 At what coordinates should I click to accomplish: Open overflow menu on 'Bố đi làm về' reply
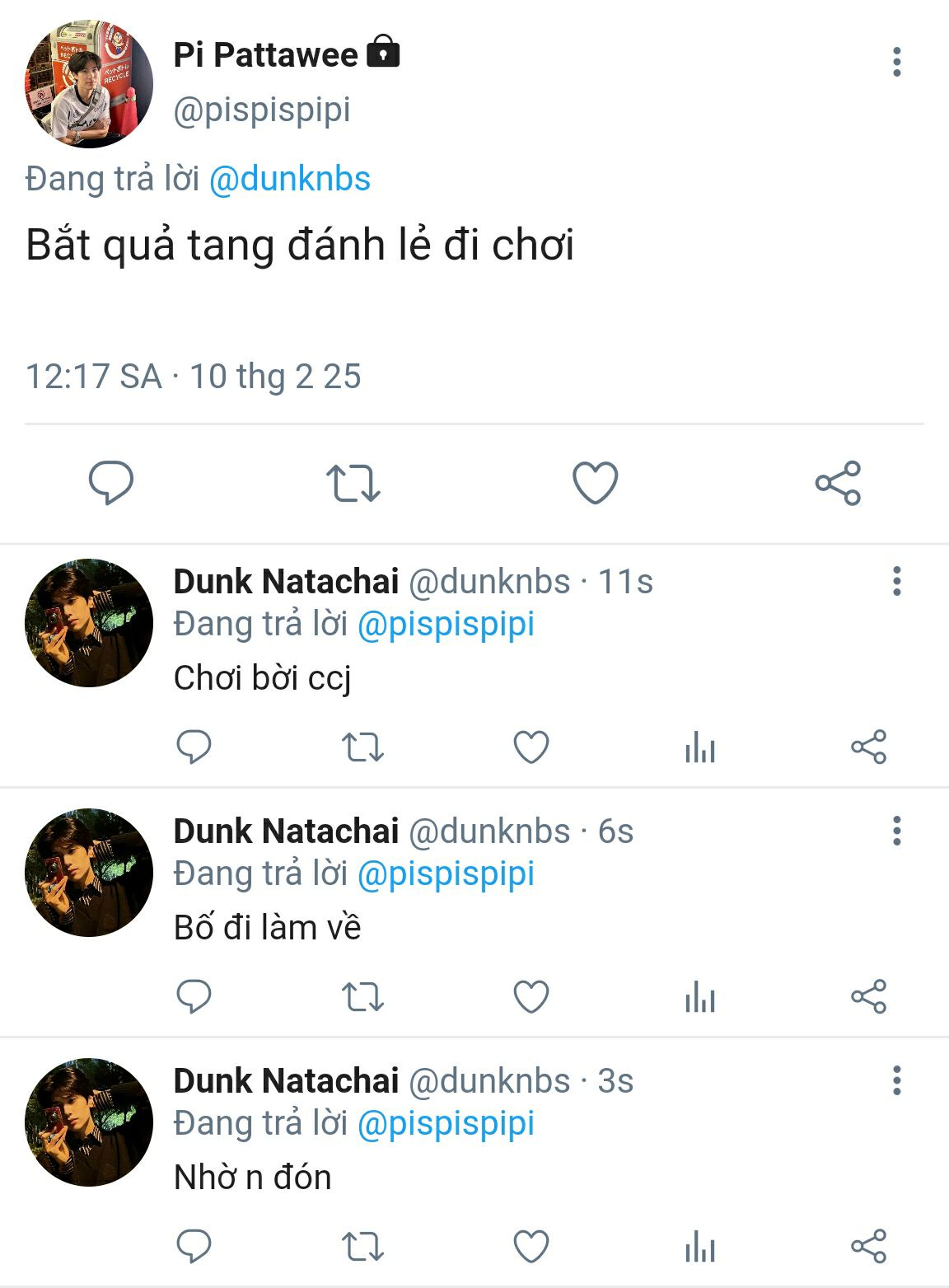point(896,831)
